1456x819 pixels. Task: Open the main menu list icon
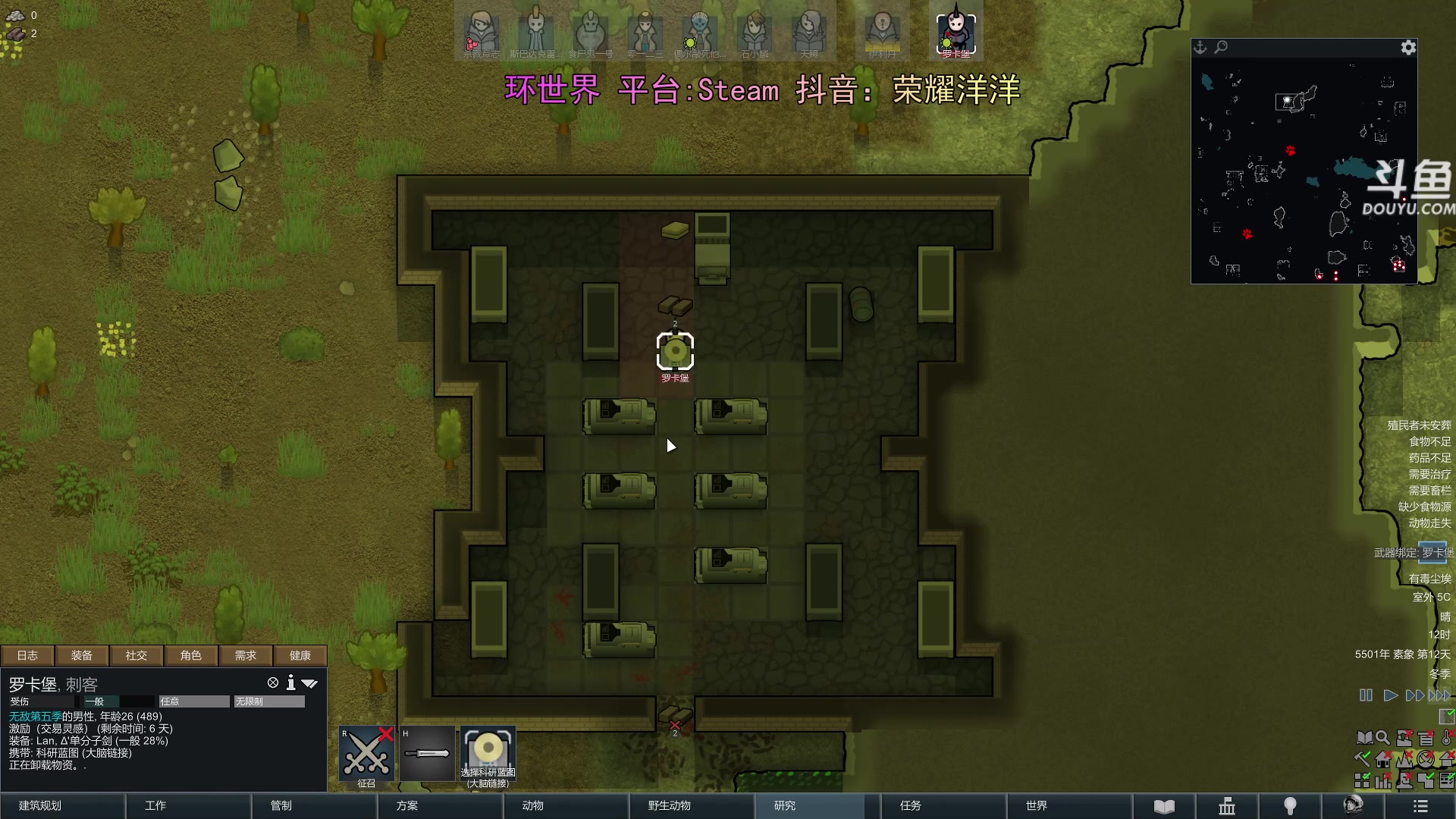tap(1421, 806)
